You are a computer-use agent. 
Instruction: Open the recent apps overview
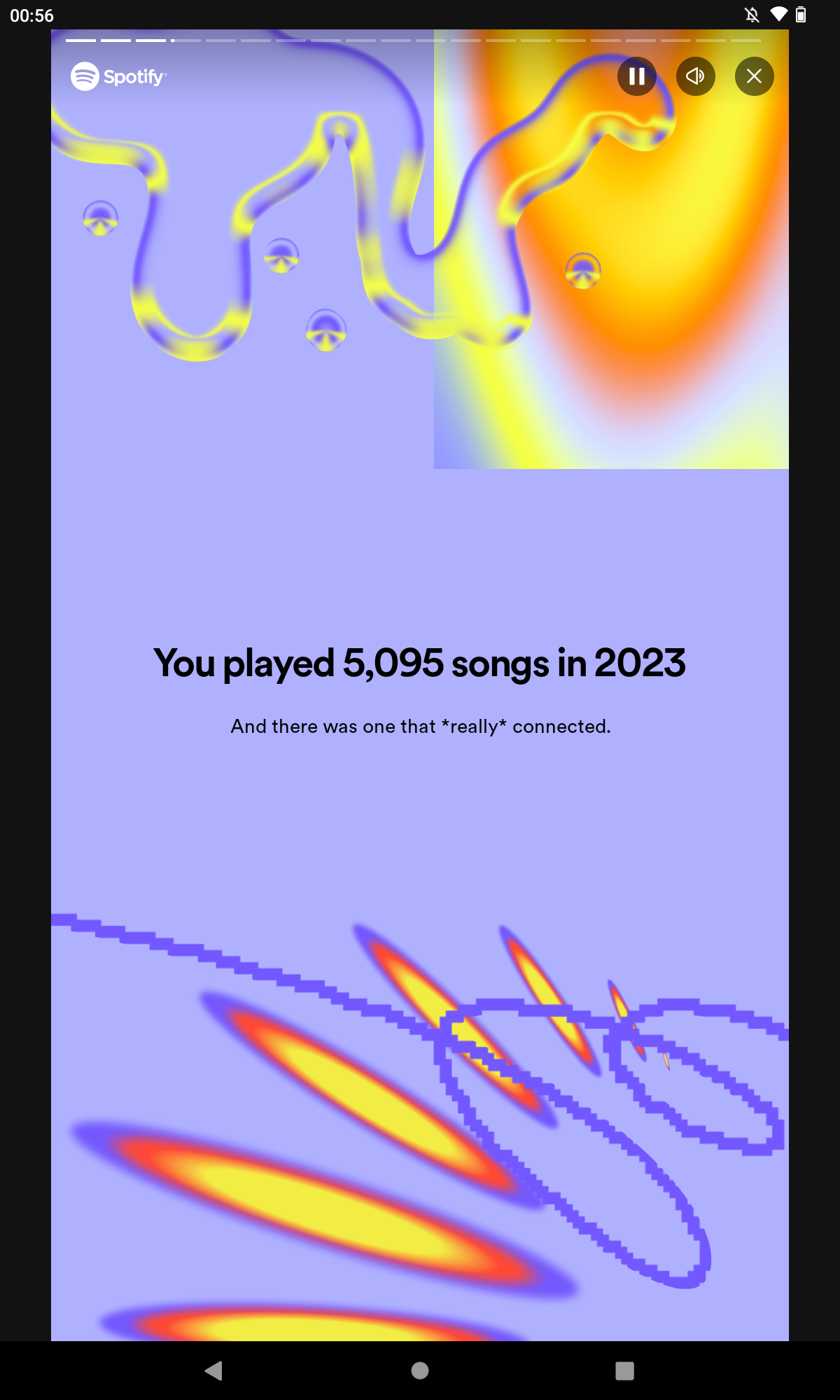624,1370
